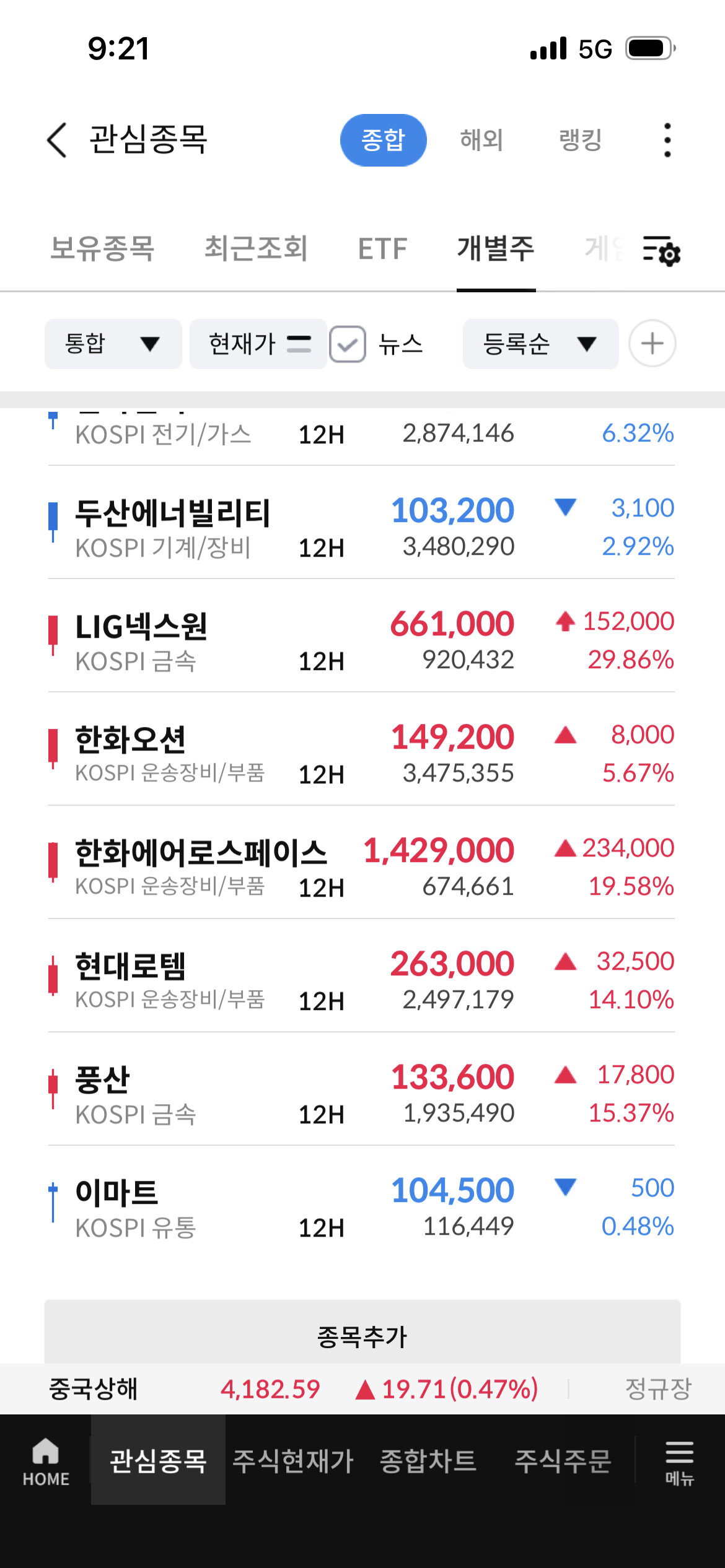Change the 현재가 display column

pyautogui.click(x=258, y=344)
